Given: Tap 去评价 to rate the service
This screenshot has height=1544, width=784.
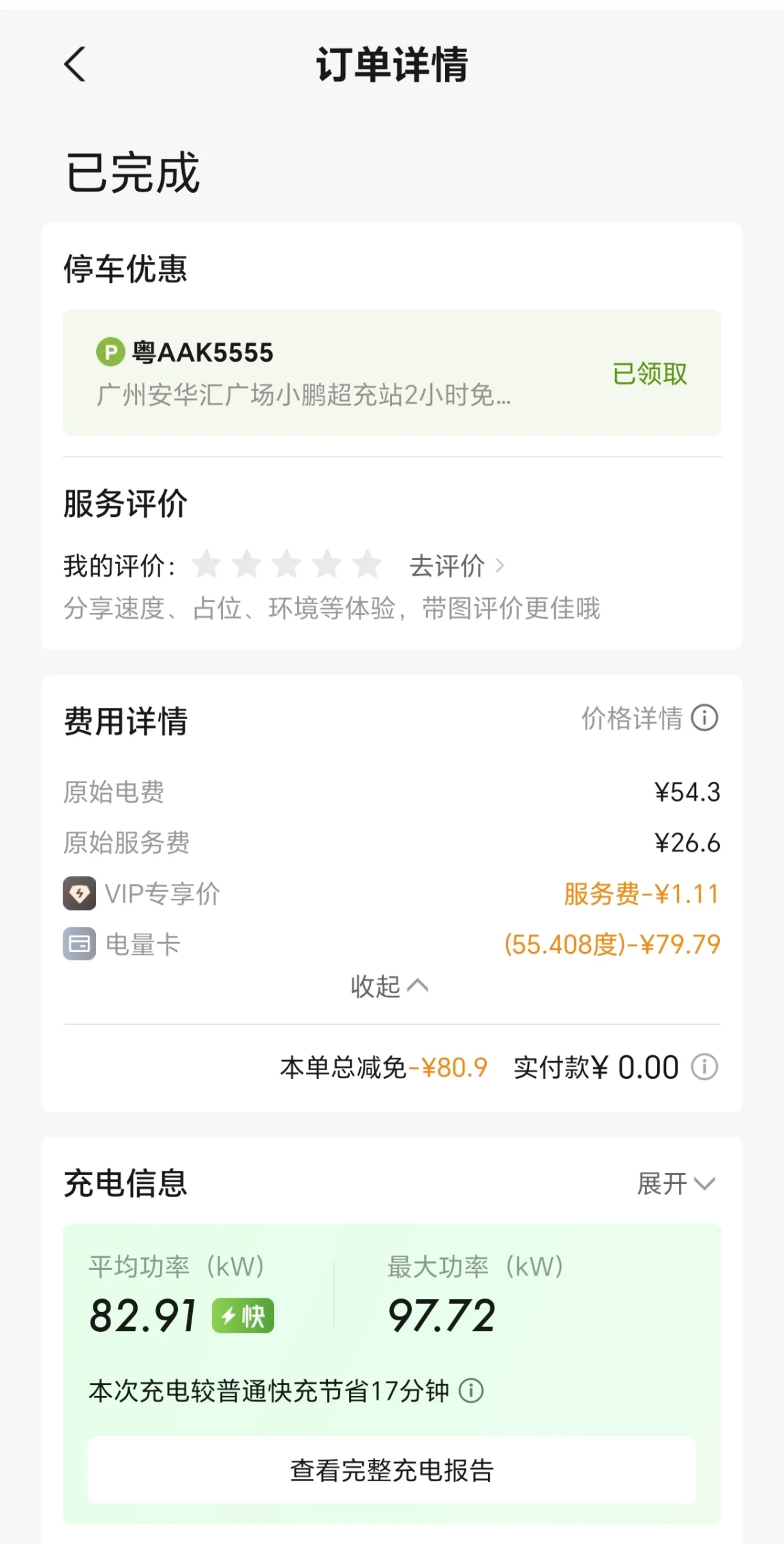Looking at the screenshot, I should tap(456, 565).
